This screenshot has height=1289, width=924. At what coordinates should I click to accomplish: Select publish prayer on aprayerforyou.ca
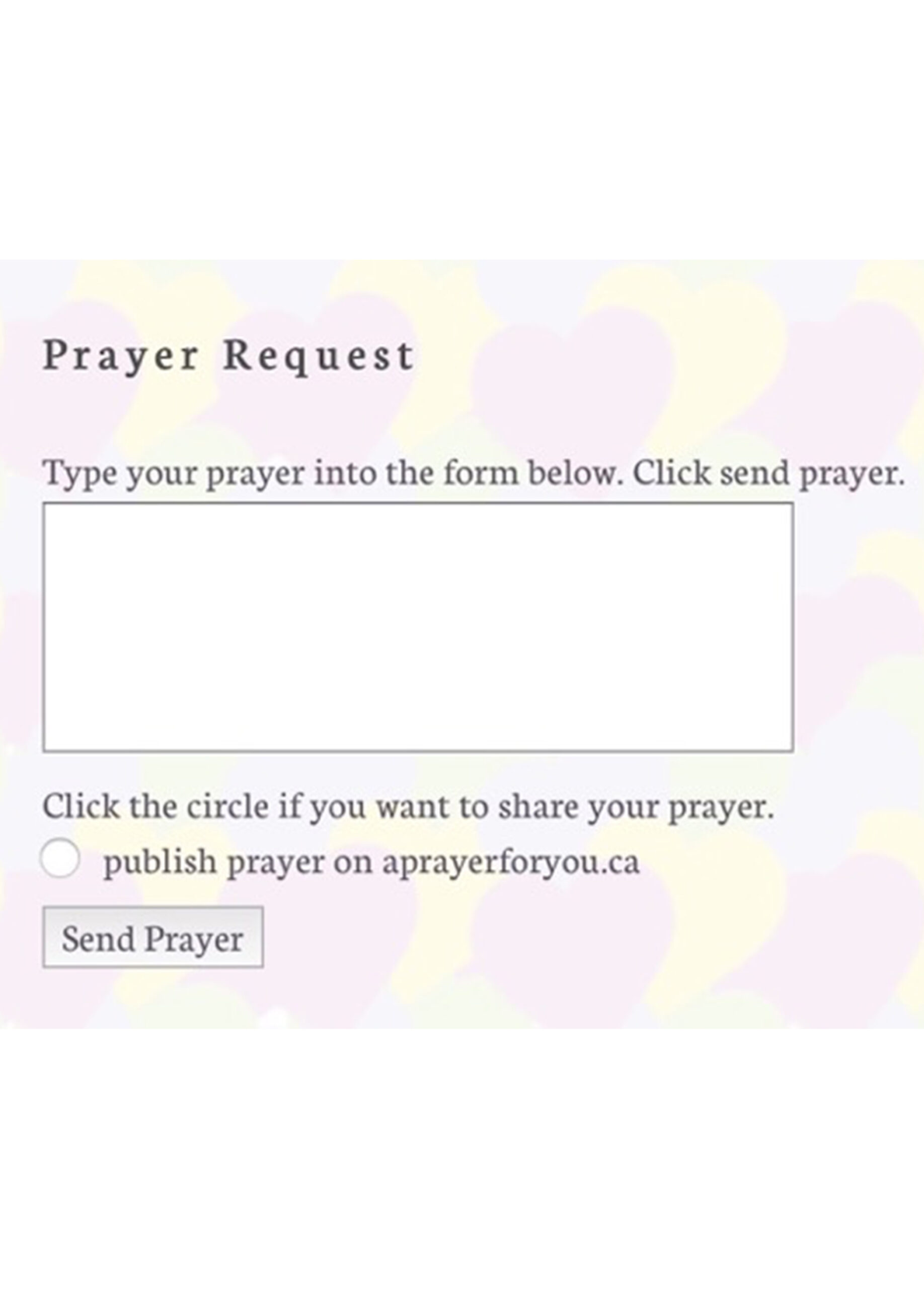point(59,858)
